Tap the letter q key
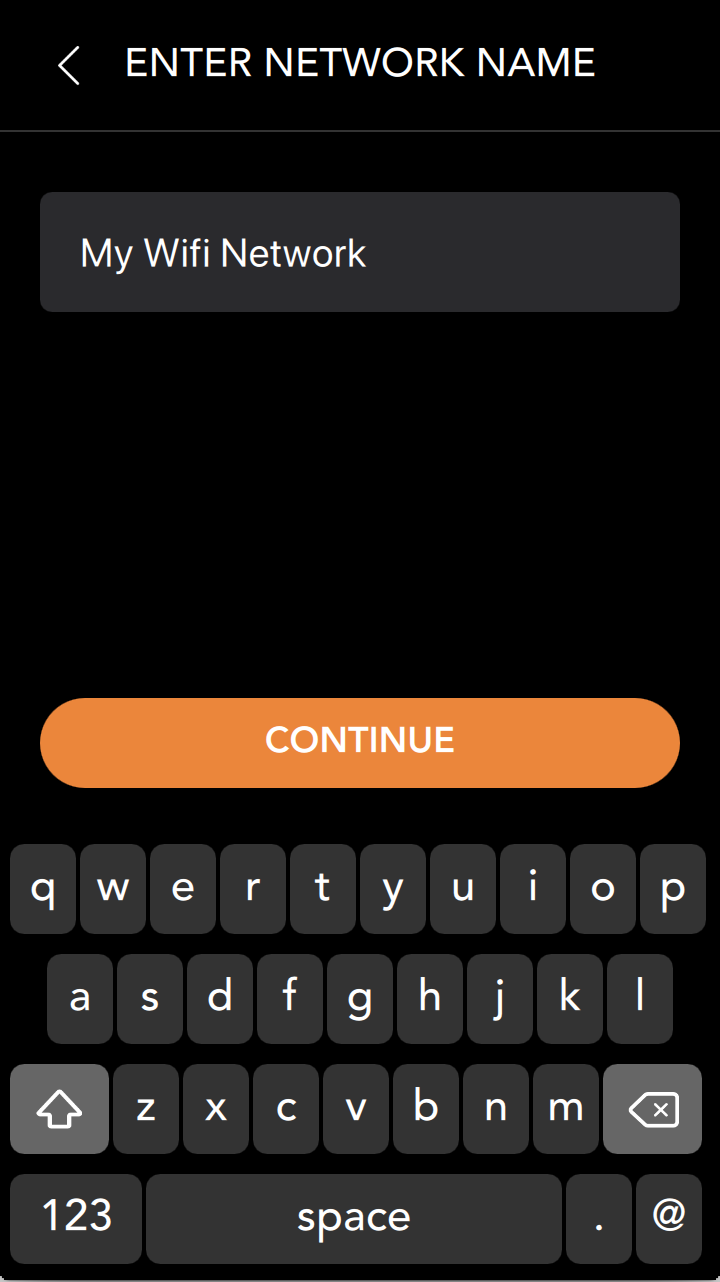This screenshot has height=1282, width=720. [43, 889]
